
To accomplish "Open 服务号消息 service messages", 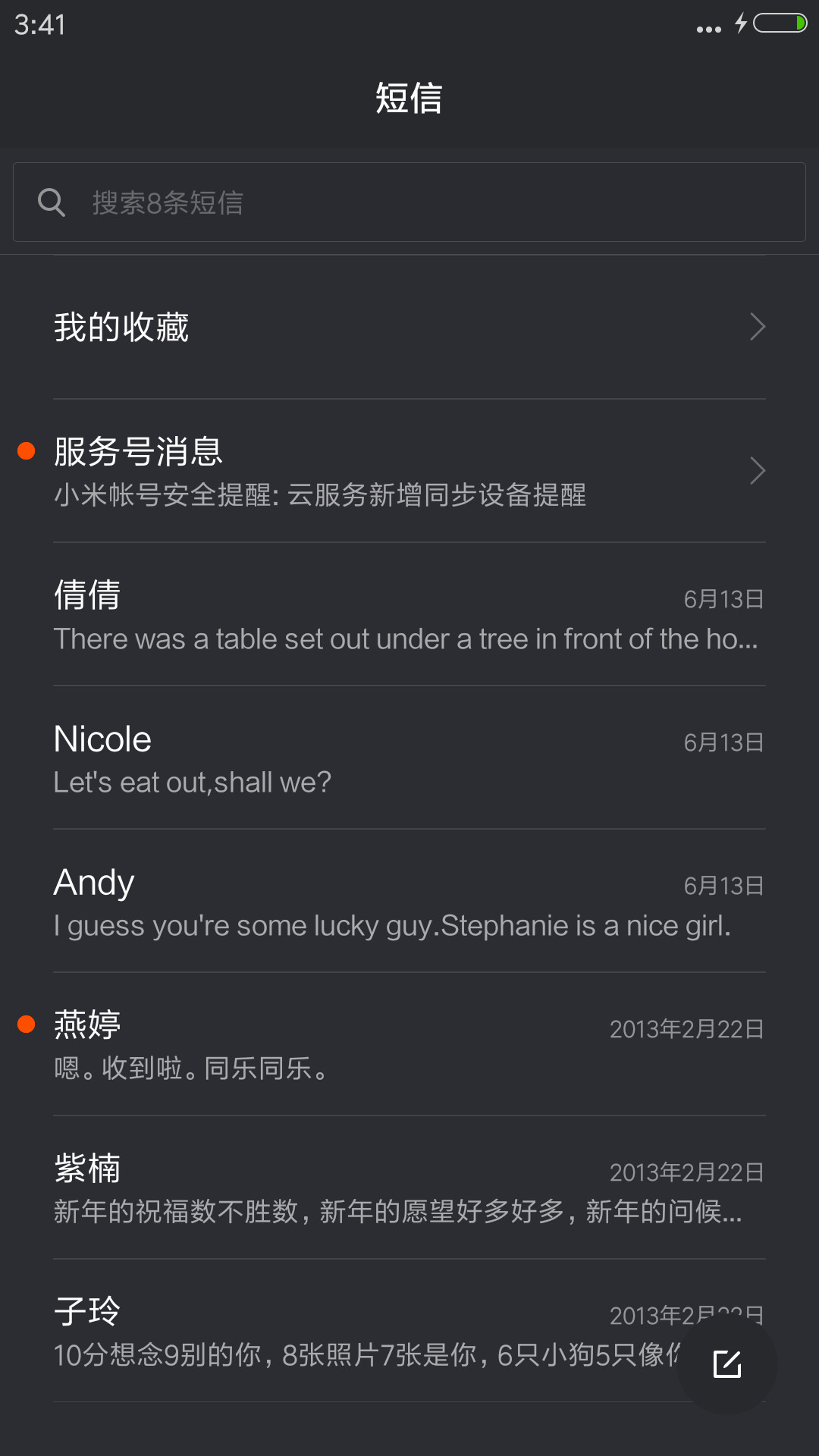I will coord(409,471).
